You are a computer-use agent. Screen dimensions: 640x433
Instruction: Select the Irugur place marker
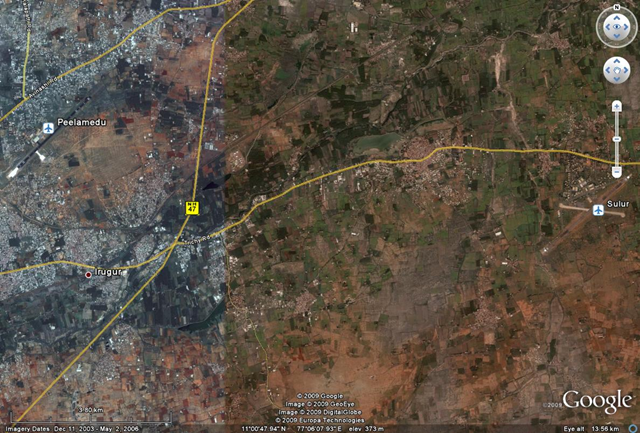(88, 273)
